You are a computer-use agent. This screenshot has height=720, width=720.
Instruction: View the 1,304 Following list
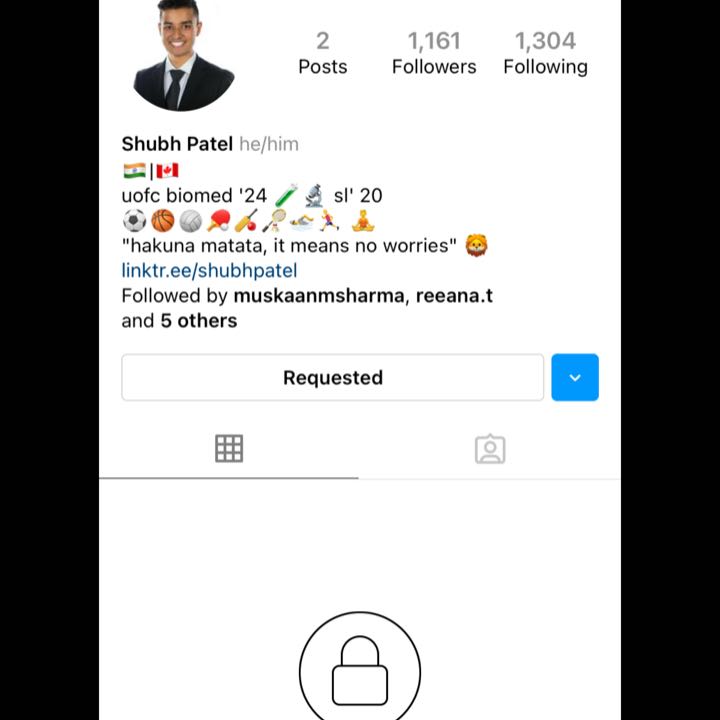click(545, 53)
